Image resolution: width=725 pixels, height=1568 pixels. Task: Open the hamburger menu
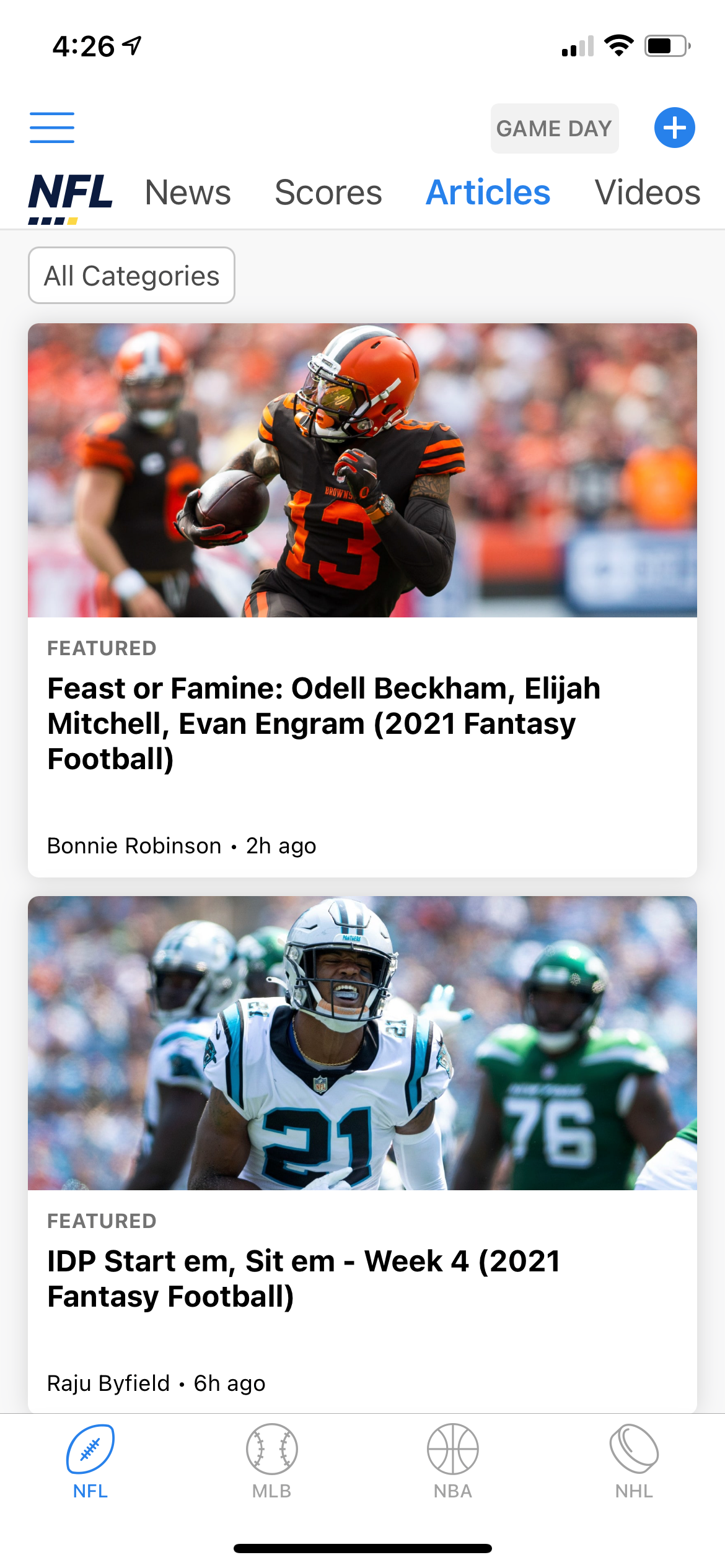(52, 128)
